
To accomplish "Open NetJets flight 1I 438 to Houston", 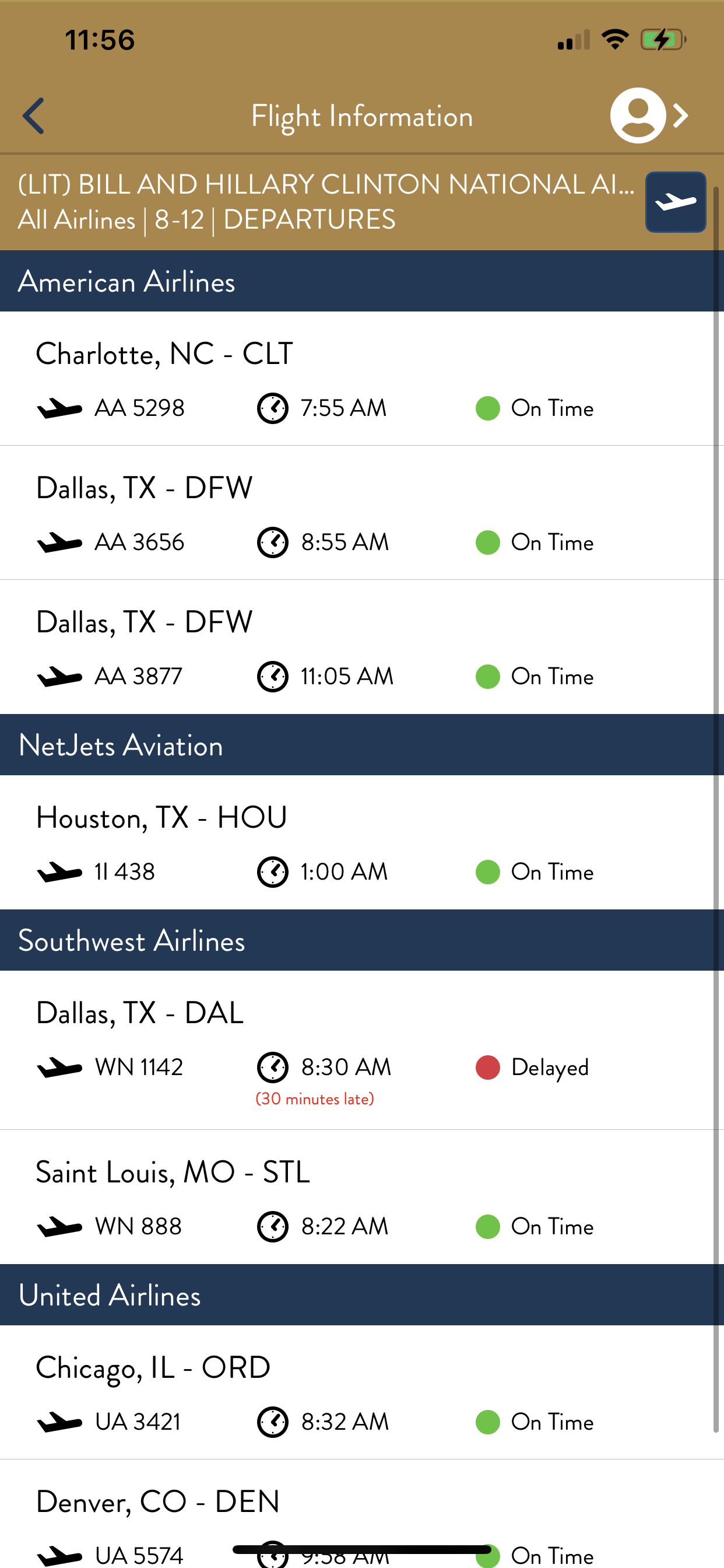I will [358, 842].
